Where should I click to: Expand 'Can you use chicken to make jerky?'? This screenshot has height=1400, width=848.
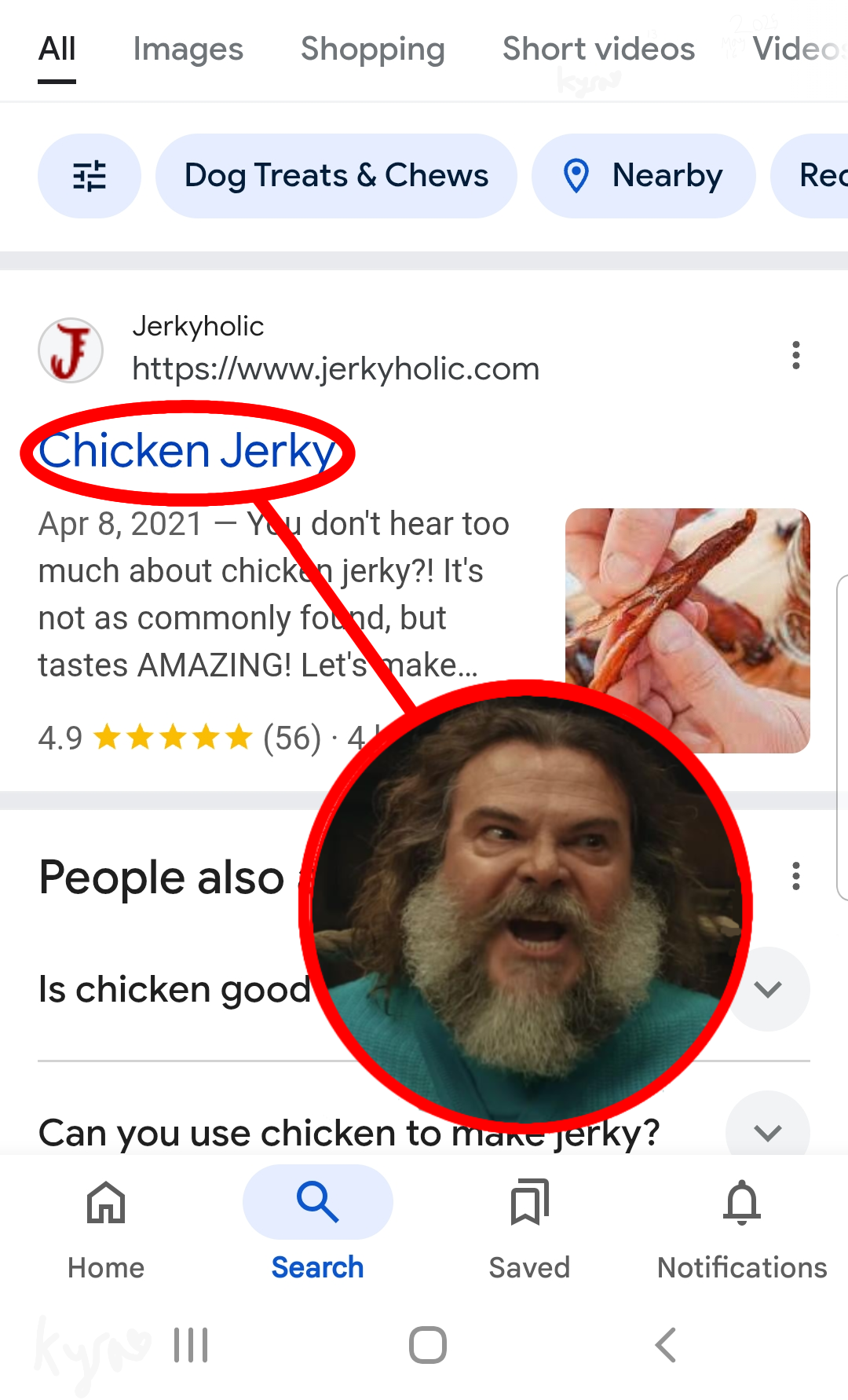tap(767, 1131)
